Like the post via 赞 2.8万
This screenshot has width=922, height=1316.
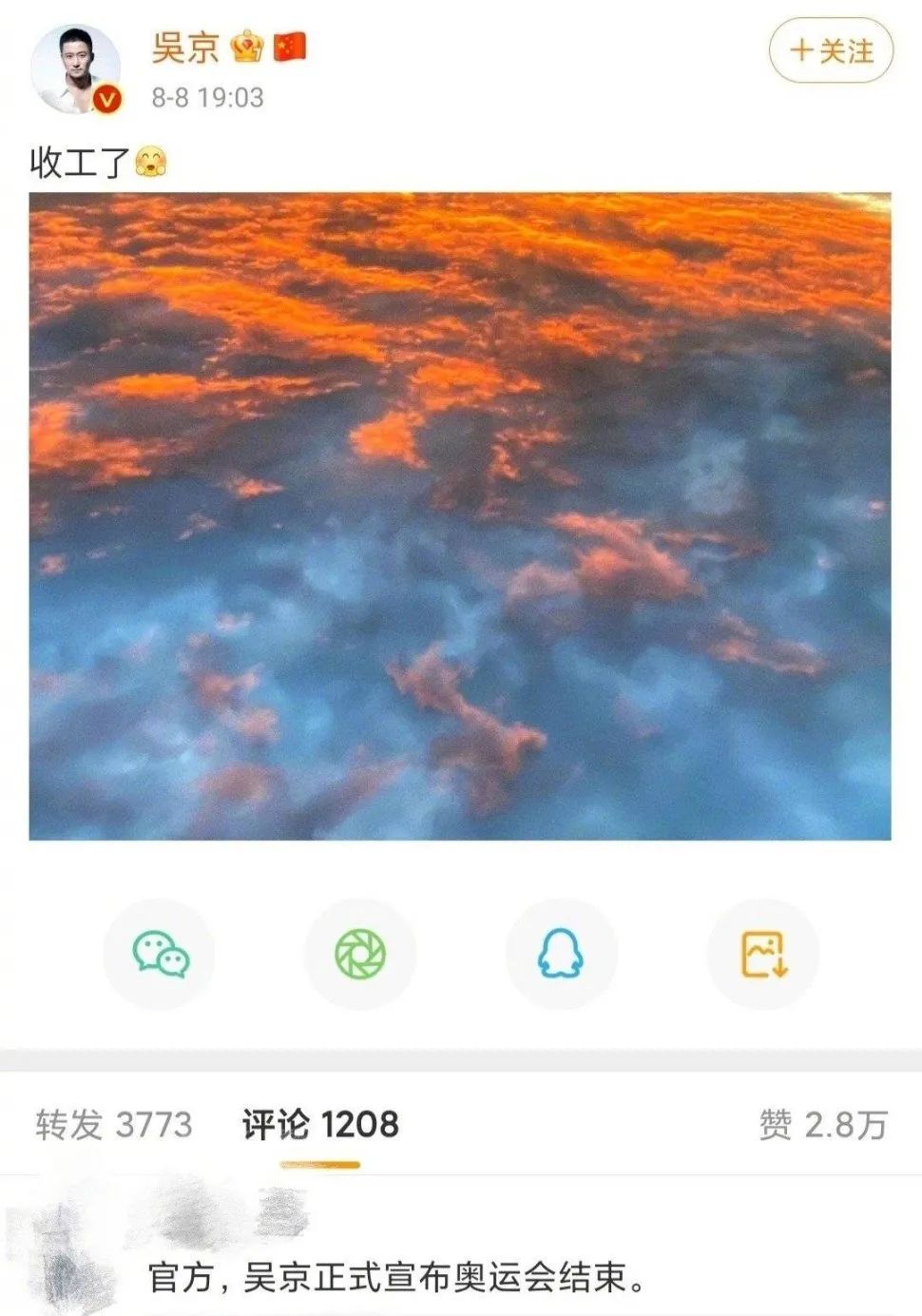coord(823,1125)
